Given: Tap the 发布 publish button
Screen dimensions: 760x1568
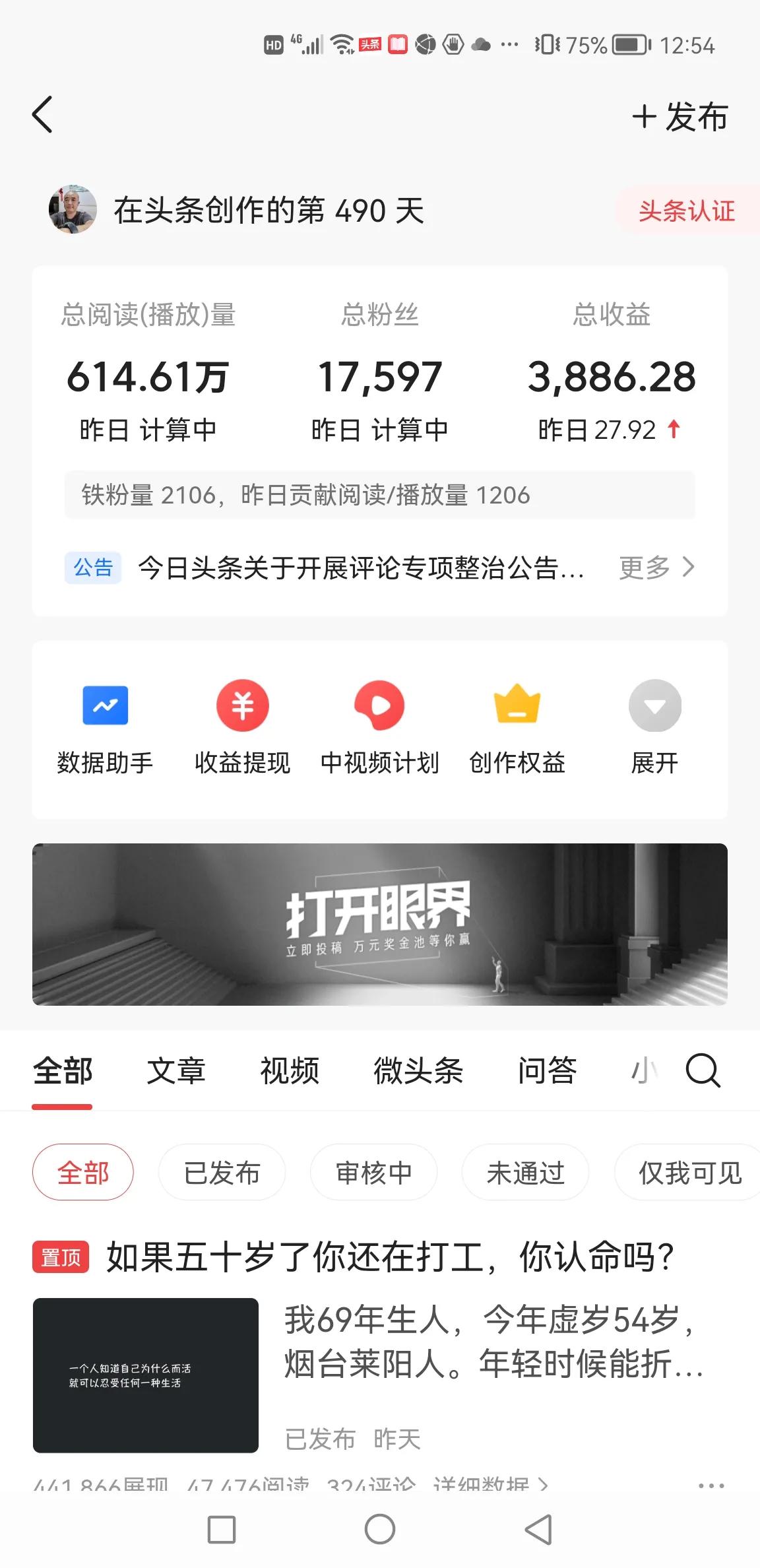Looking at the screenshot, I should click(680, 117).
